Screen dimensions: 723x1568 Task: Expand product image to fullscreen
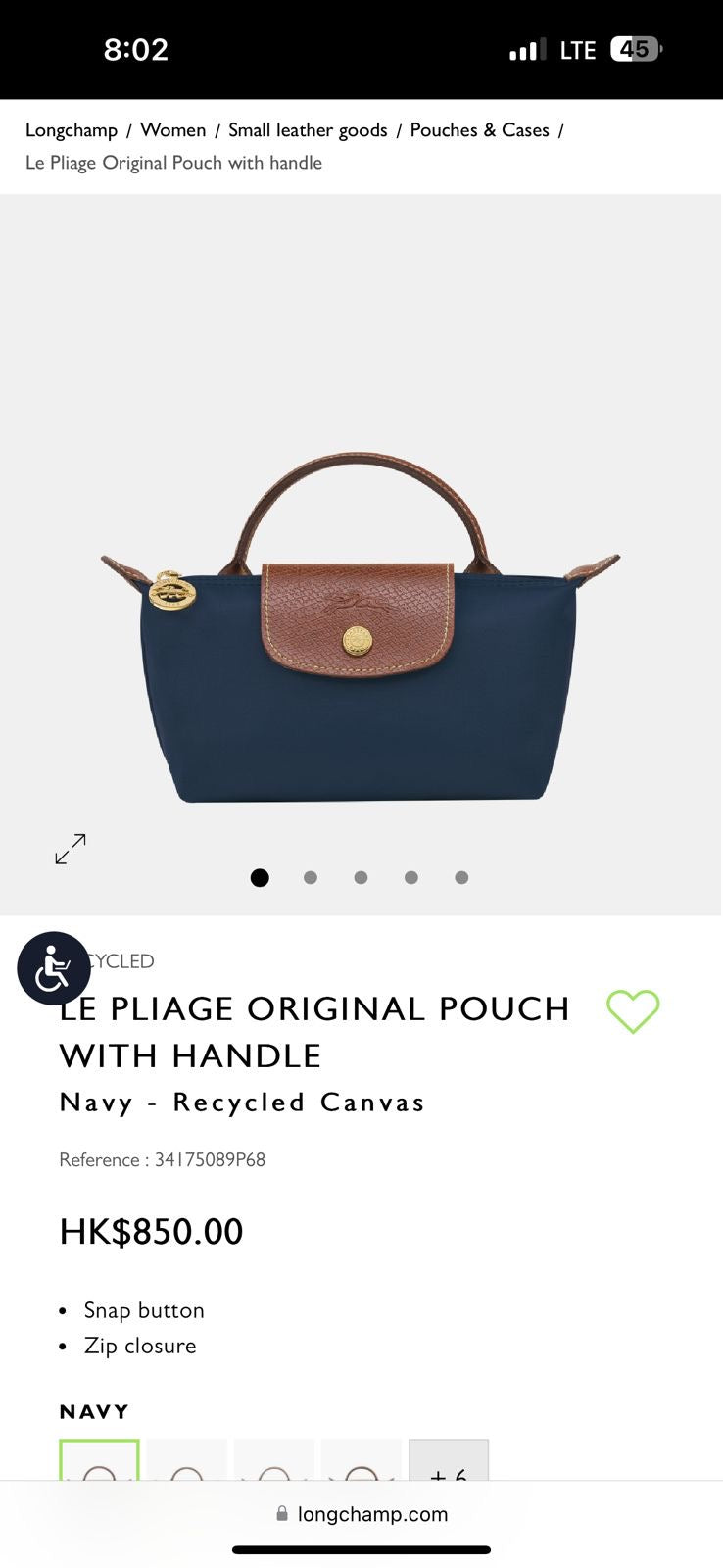(71, 849)
